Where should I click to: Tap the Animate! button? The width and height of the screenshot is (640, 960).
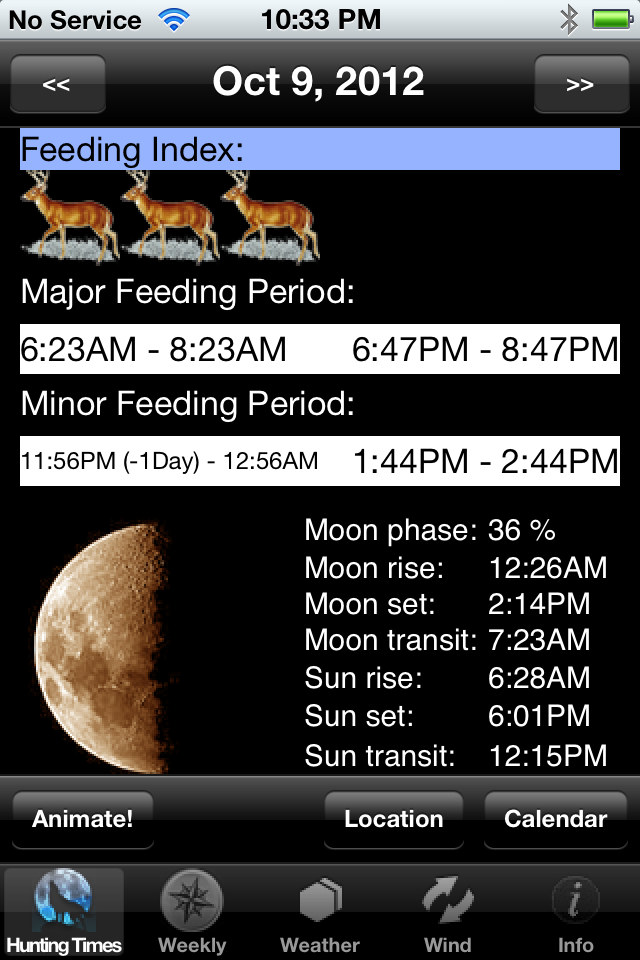pyautogui.click(x=82, y=819)
